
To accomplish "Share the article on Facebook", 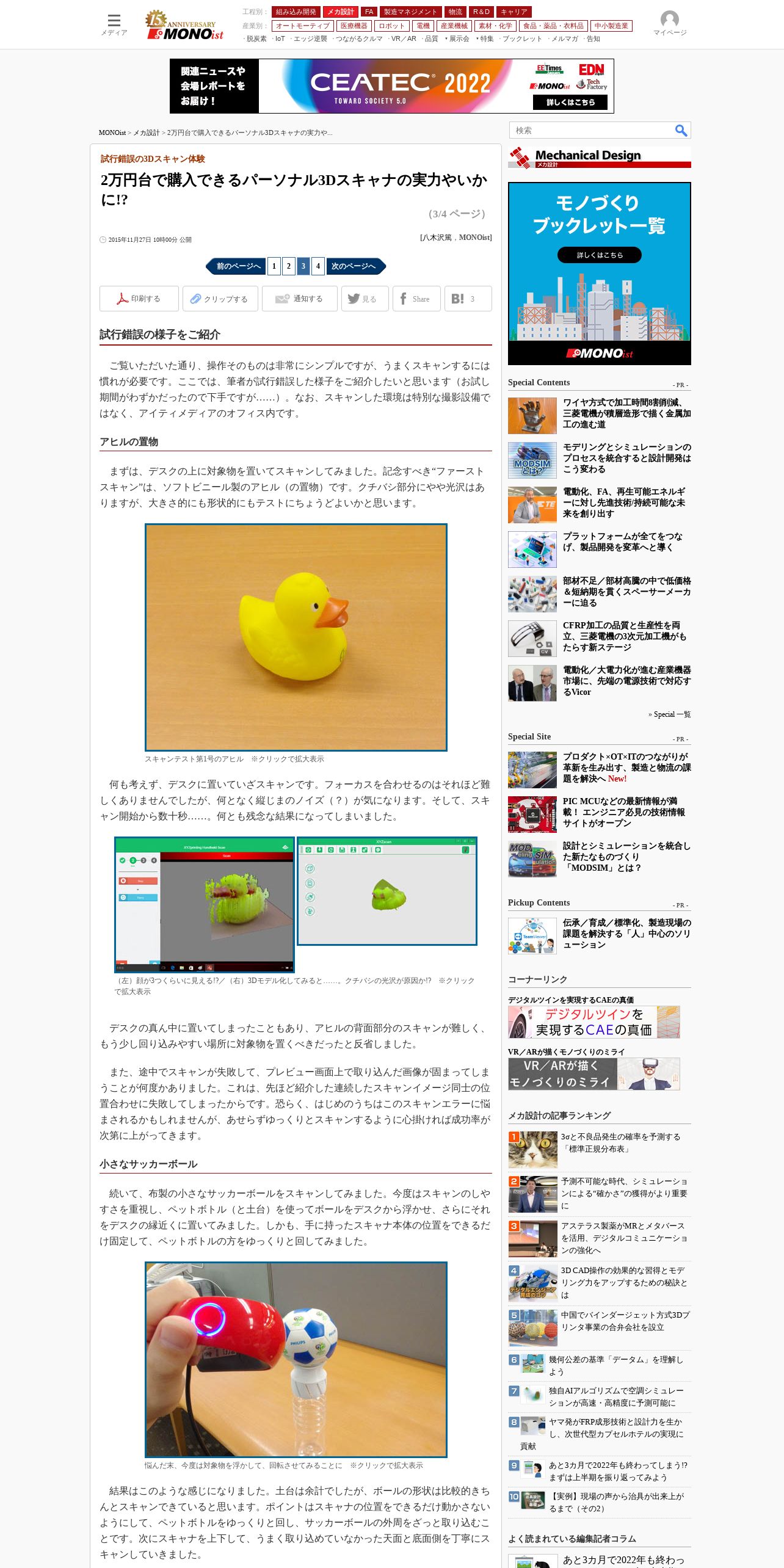I will coord(416,299).
